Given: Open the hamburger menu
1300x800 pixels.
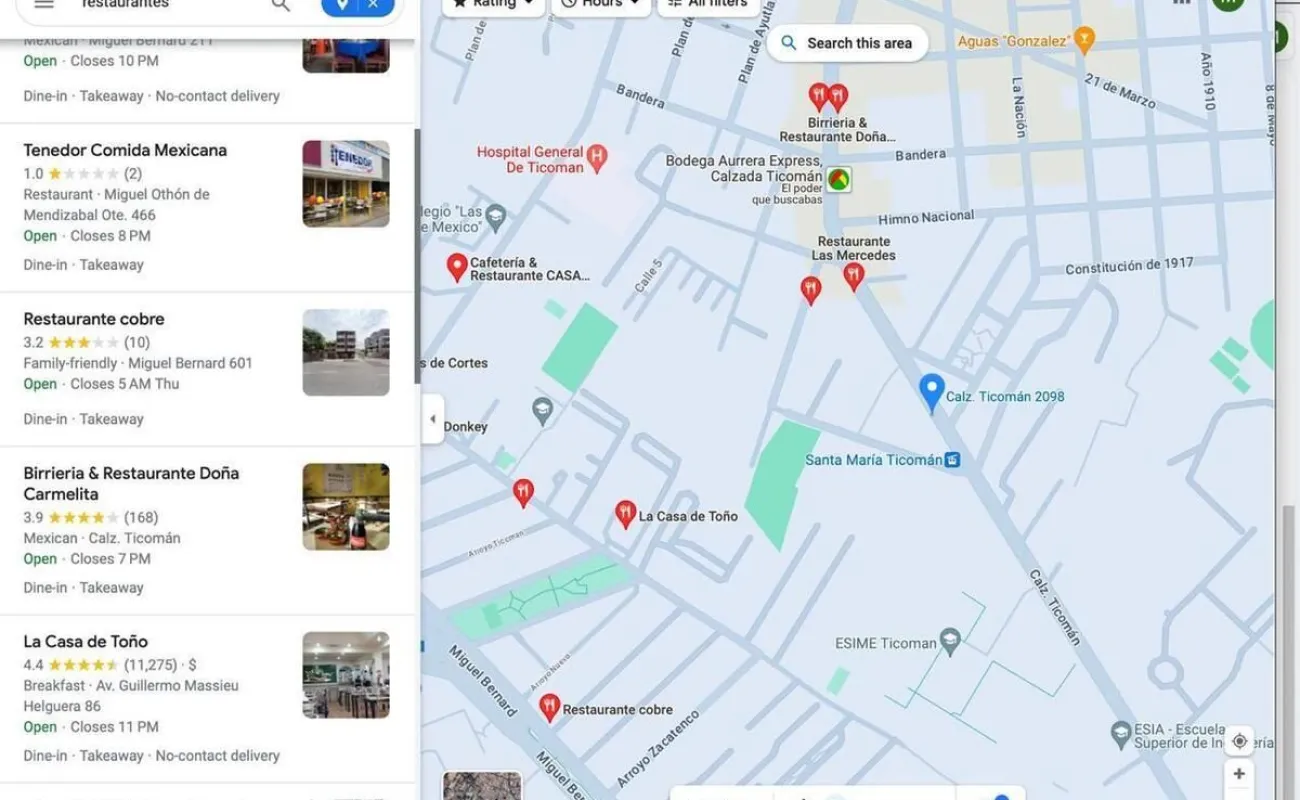Looking at the screenshot, I should coord(43,4).
